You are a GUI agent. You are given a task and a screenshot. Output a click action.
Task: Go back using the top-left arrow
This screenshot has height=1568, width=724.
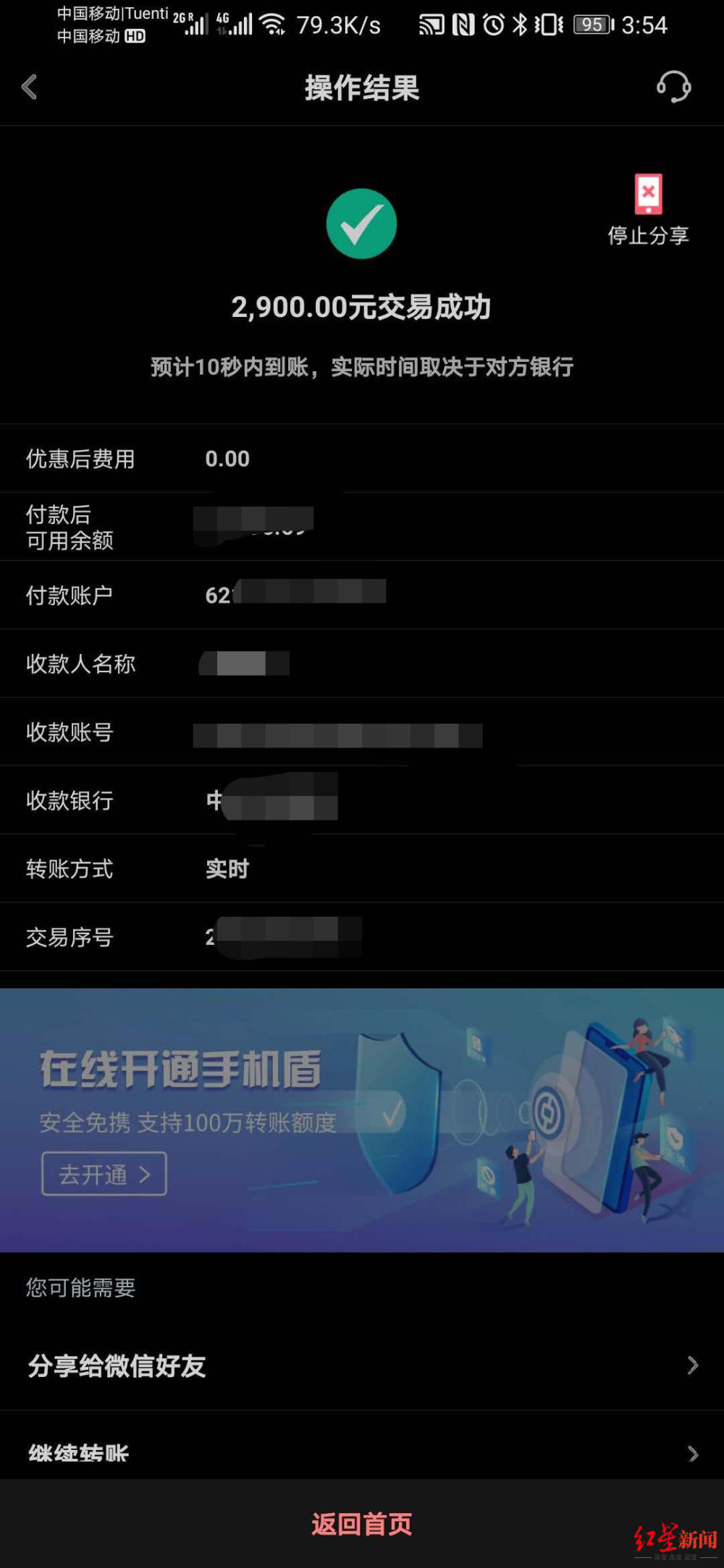tap(30, 88)
